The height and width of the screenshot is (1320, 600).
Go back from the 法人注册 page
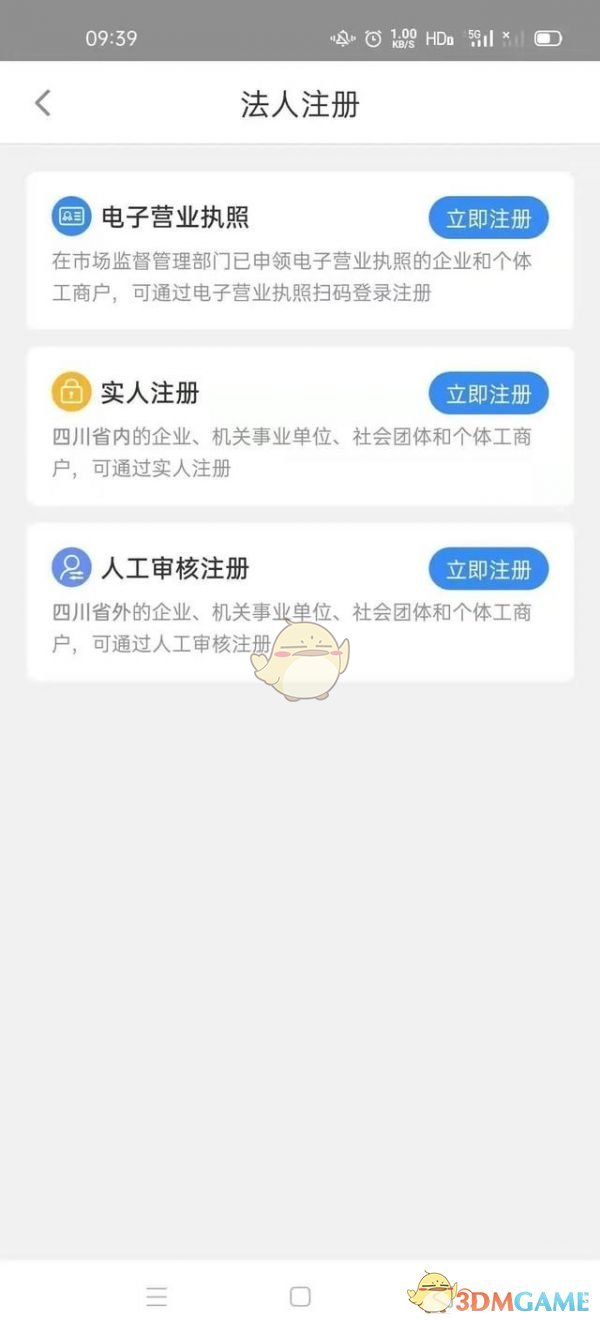coord(42,102)
